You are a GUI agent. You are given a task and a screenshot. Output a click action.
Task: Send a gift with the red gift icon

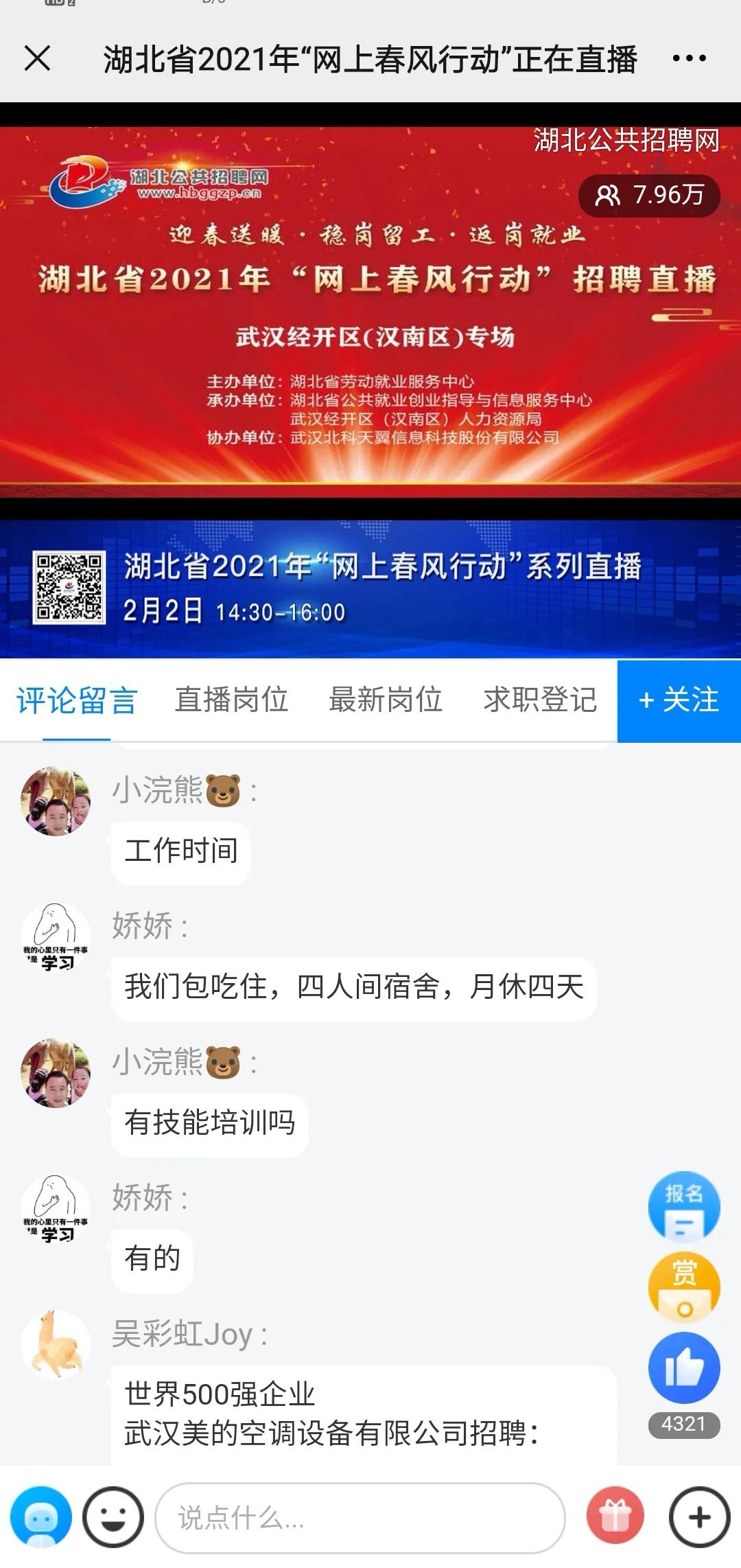(615, 1517)
